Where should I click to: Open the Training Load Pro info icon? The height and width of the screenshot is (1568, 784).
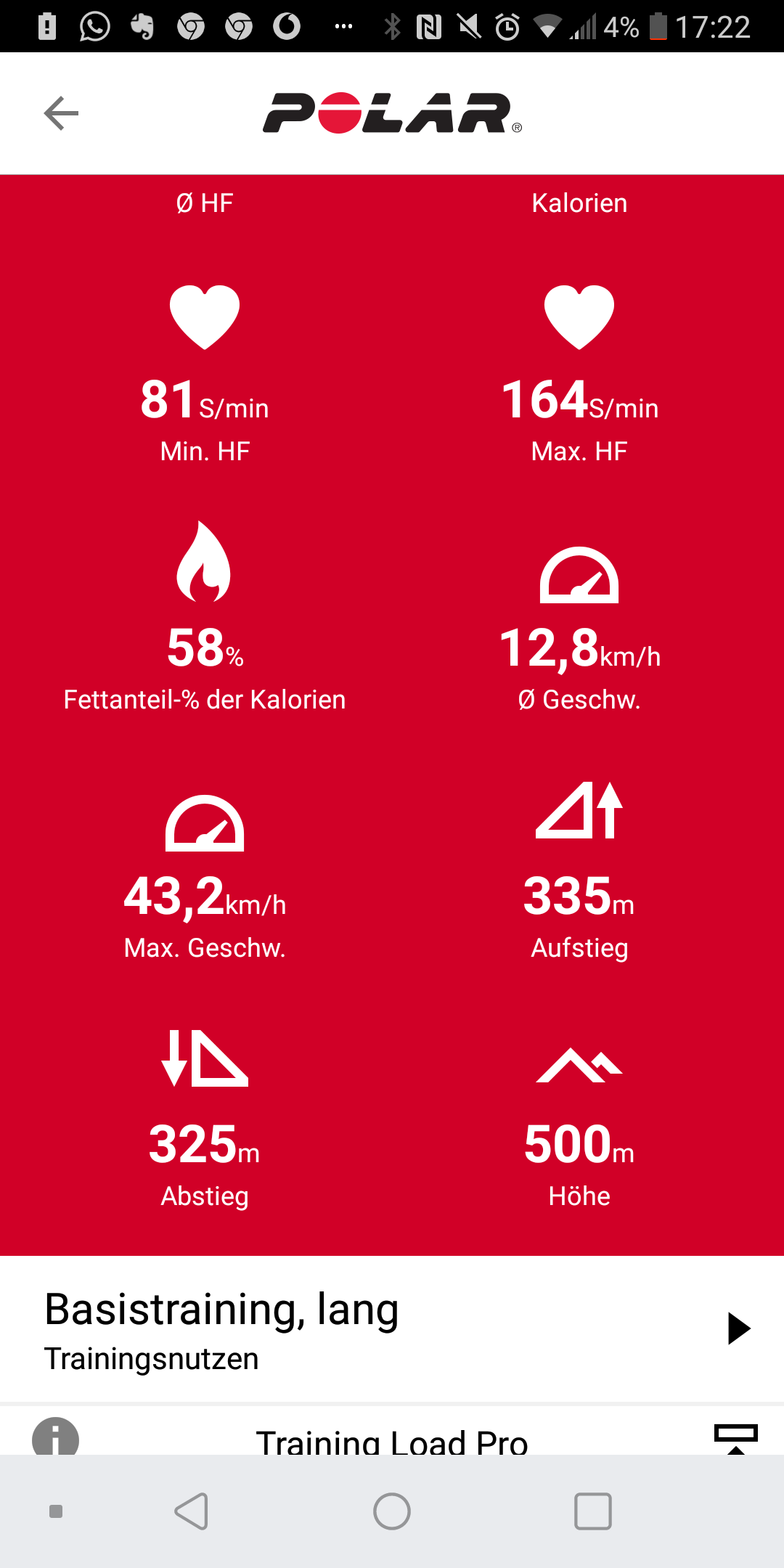tap(56, 1437)
